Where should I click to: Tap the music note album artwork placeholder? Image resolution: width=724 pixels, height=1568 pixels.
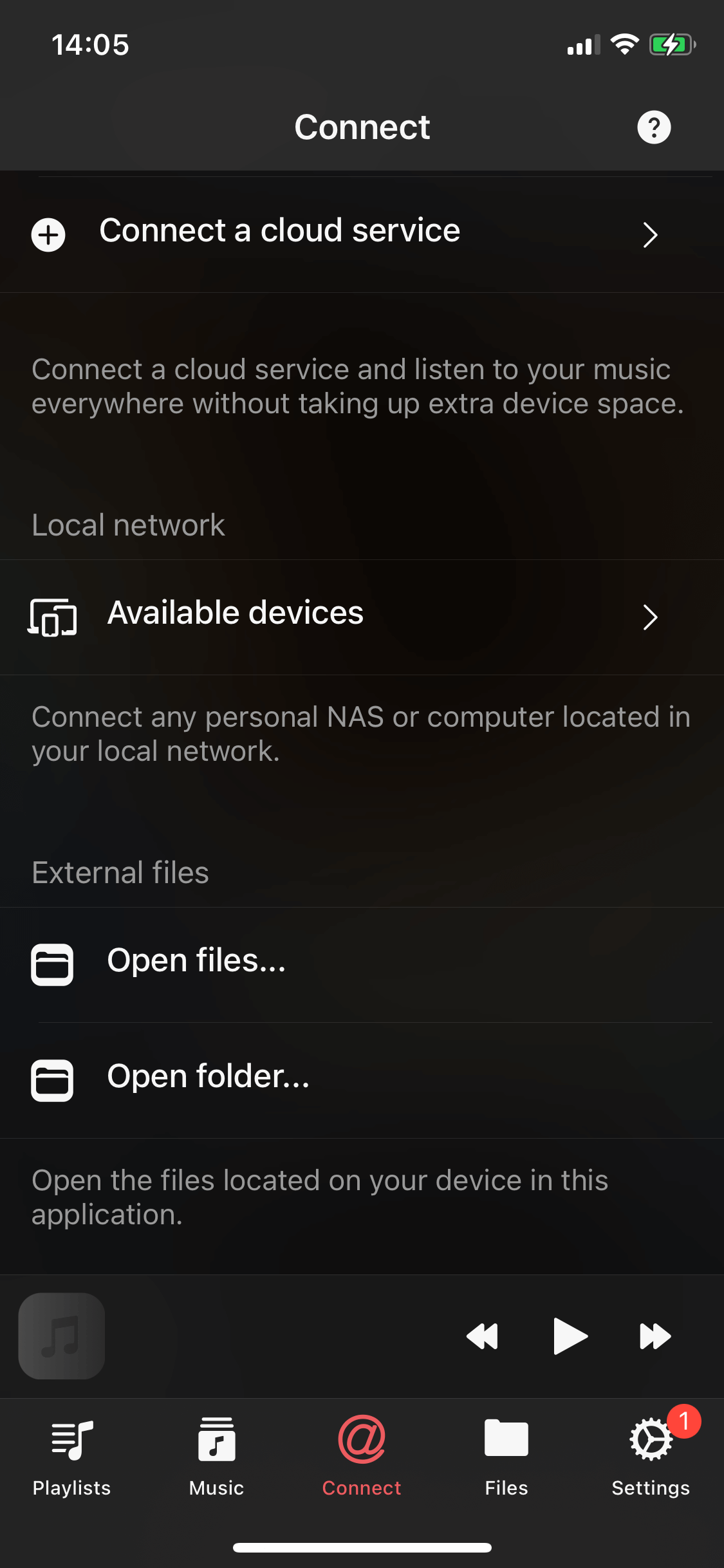click(x=61, y=1336)
